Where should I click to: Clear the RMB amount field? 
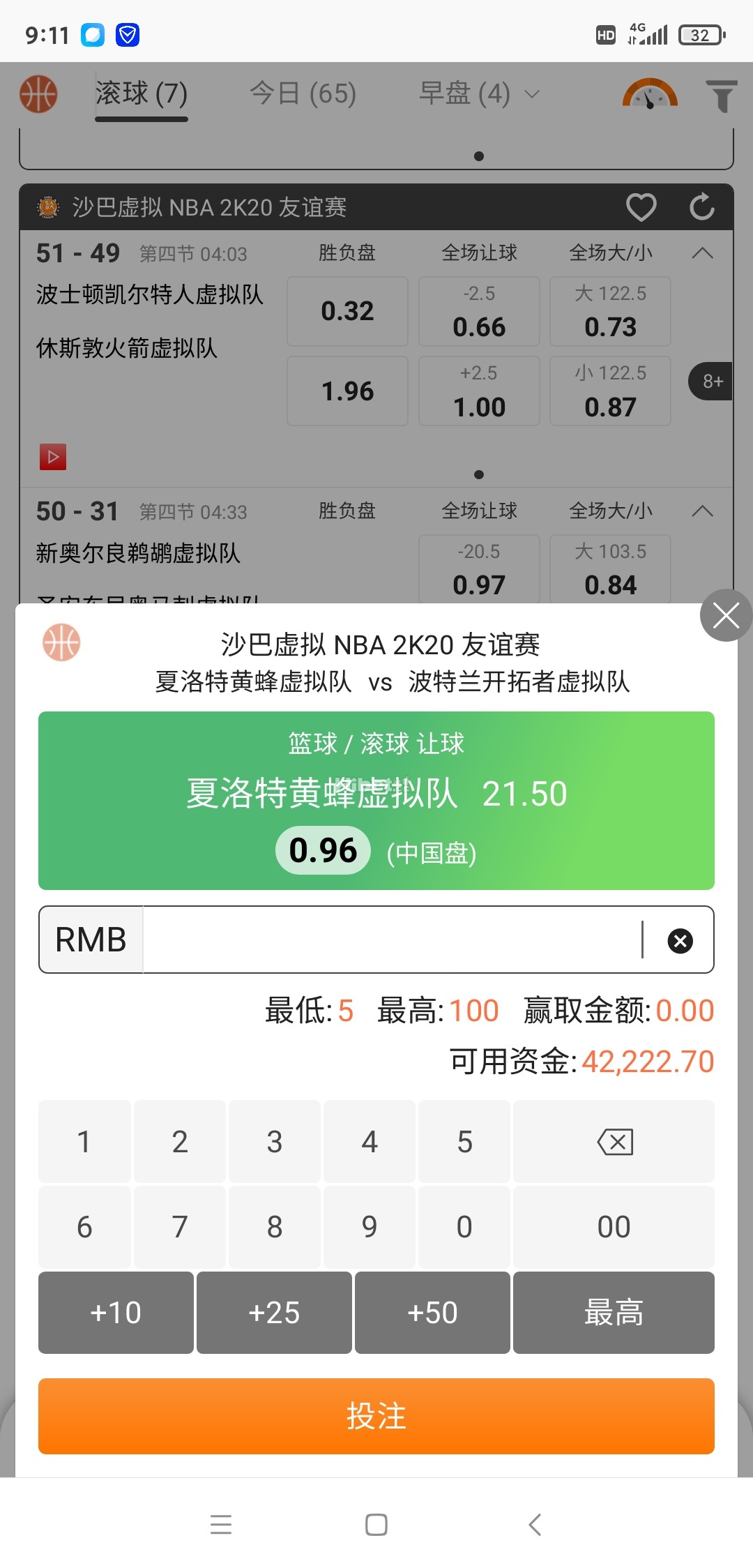(680, 940)
